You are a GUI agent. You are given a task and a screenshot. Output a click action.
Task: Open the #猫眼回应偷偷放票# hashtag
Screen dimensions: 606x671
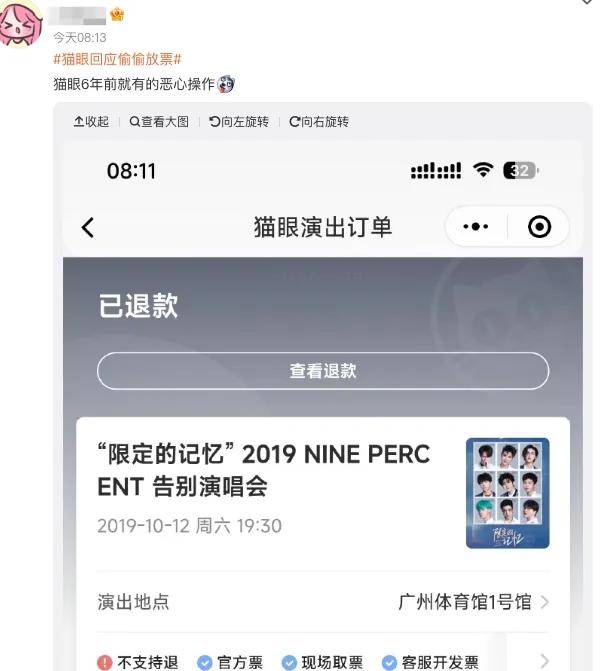click(117, 60)
